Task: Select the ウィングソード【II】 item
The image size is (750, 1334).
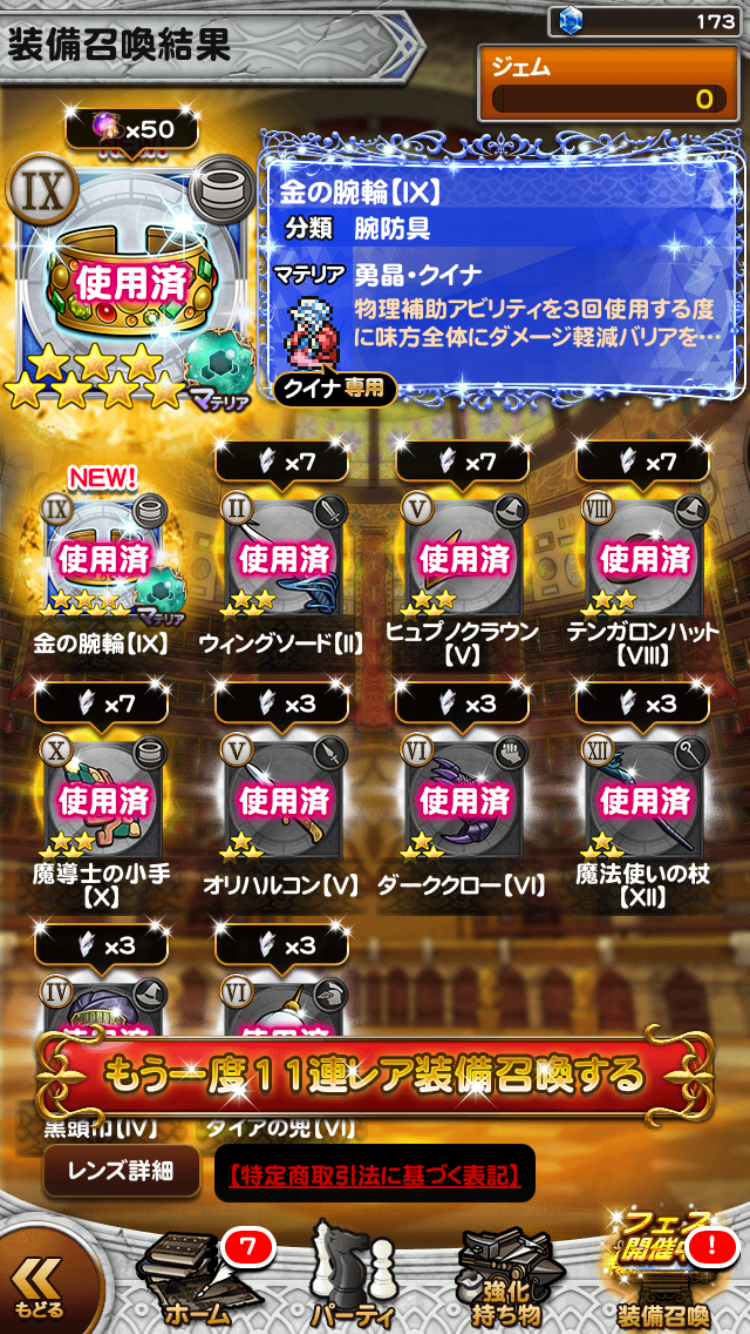Action: click(x=283, y=558)
